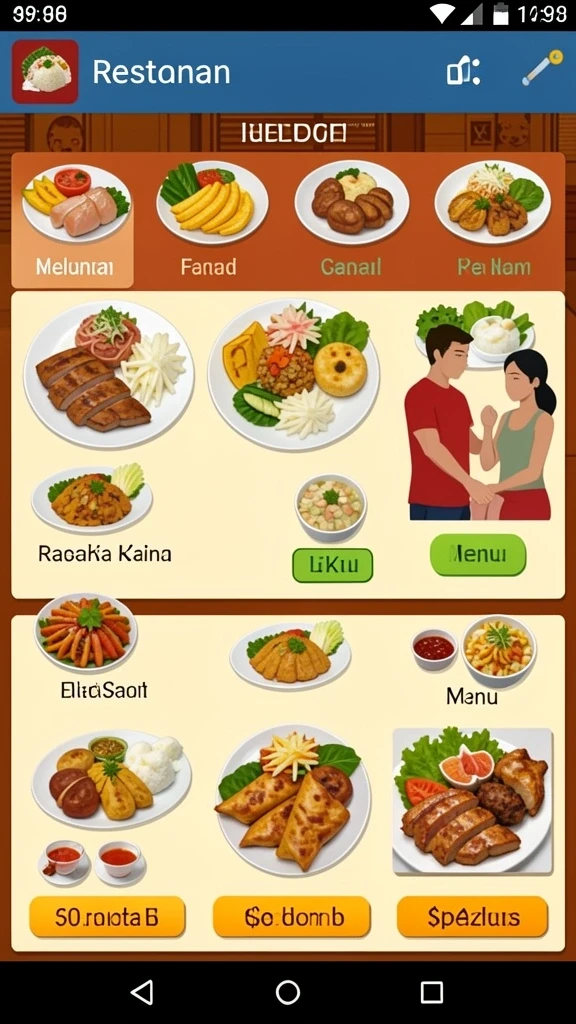Viewport: 576px width, 1024px height.
Task: Tap the wand tool icon in the app bar
Action: click(542, 68)
